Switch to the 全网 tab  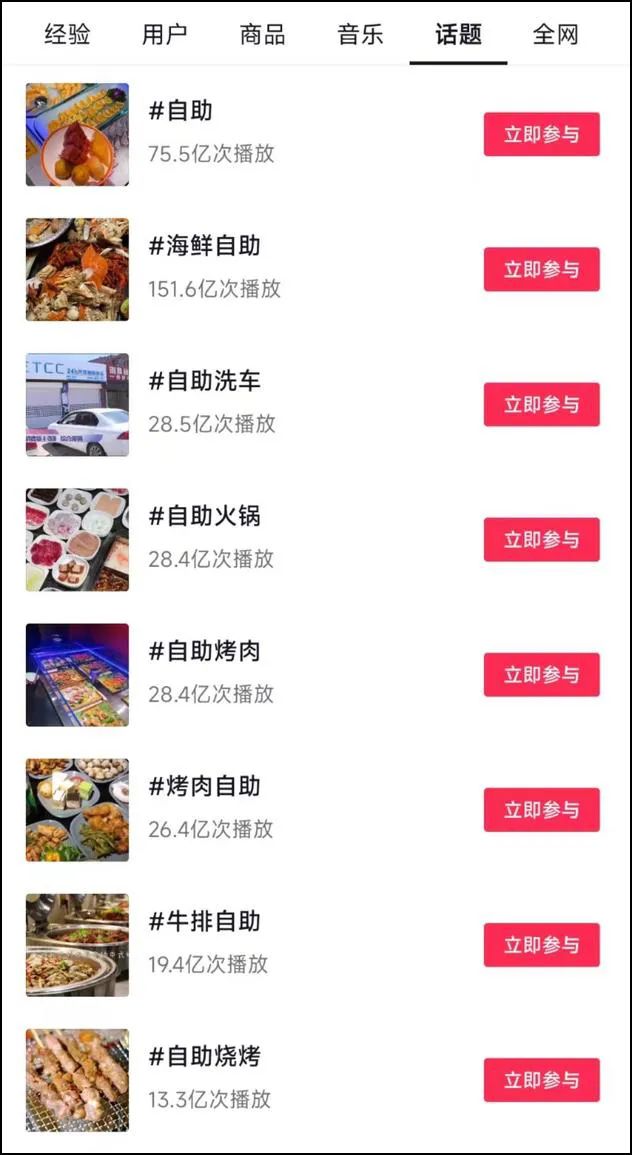(556, 35)
